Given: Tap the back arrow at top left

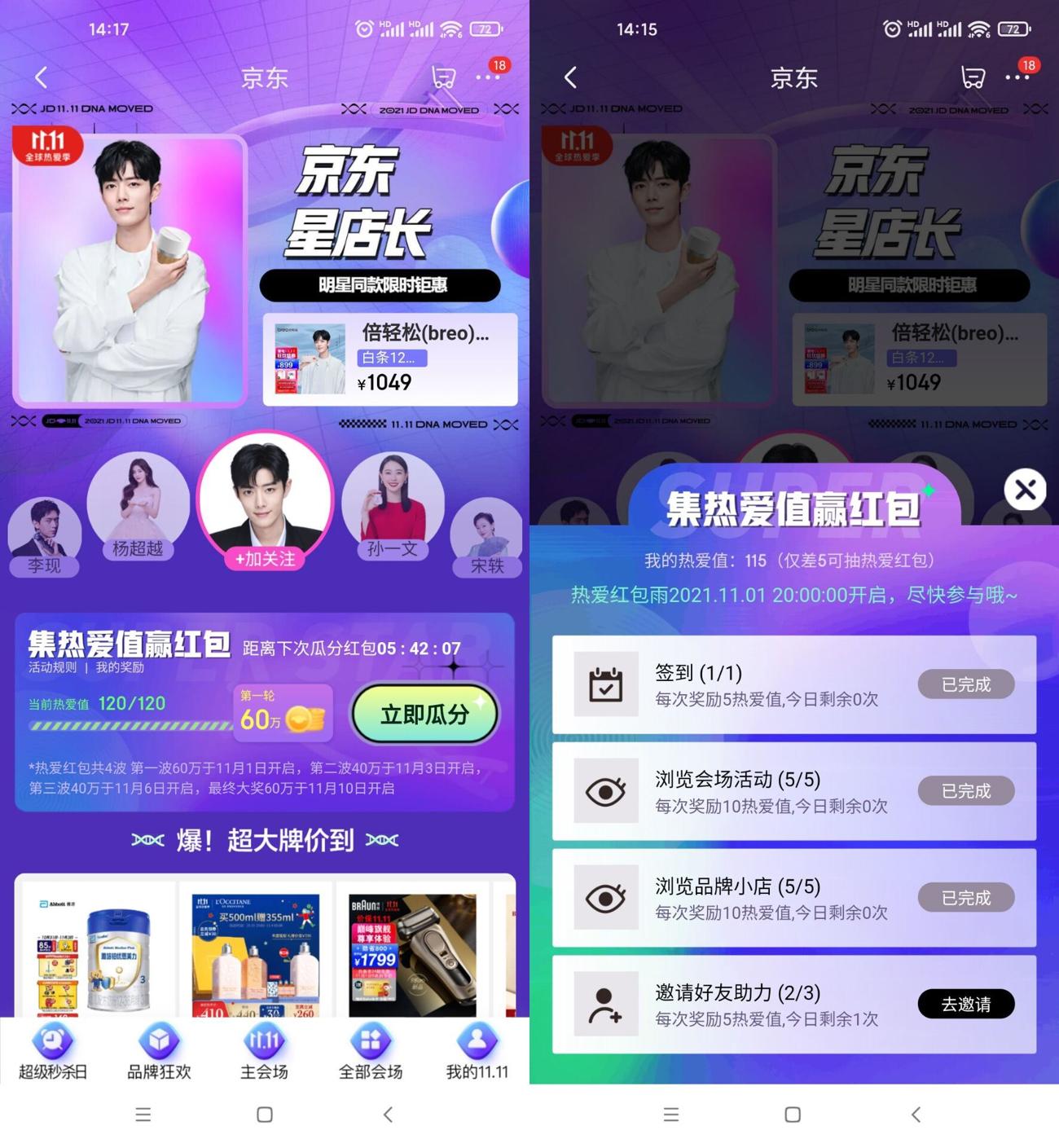Looking at the screenshot, I should click(x=42, y=76).
